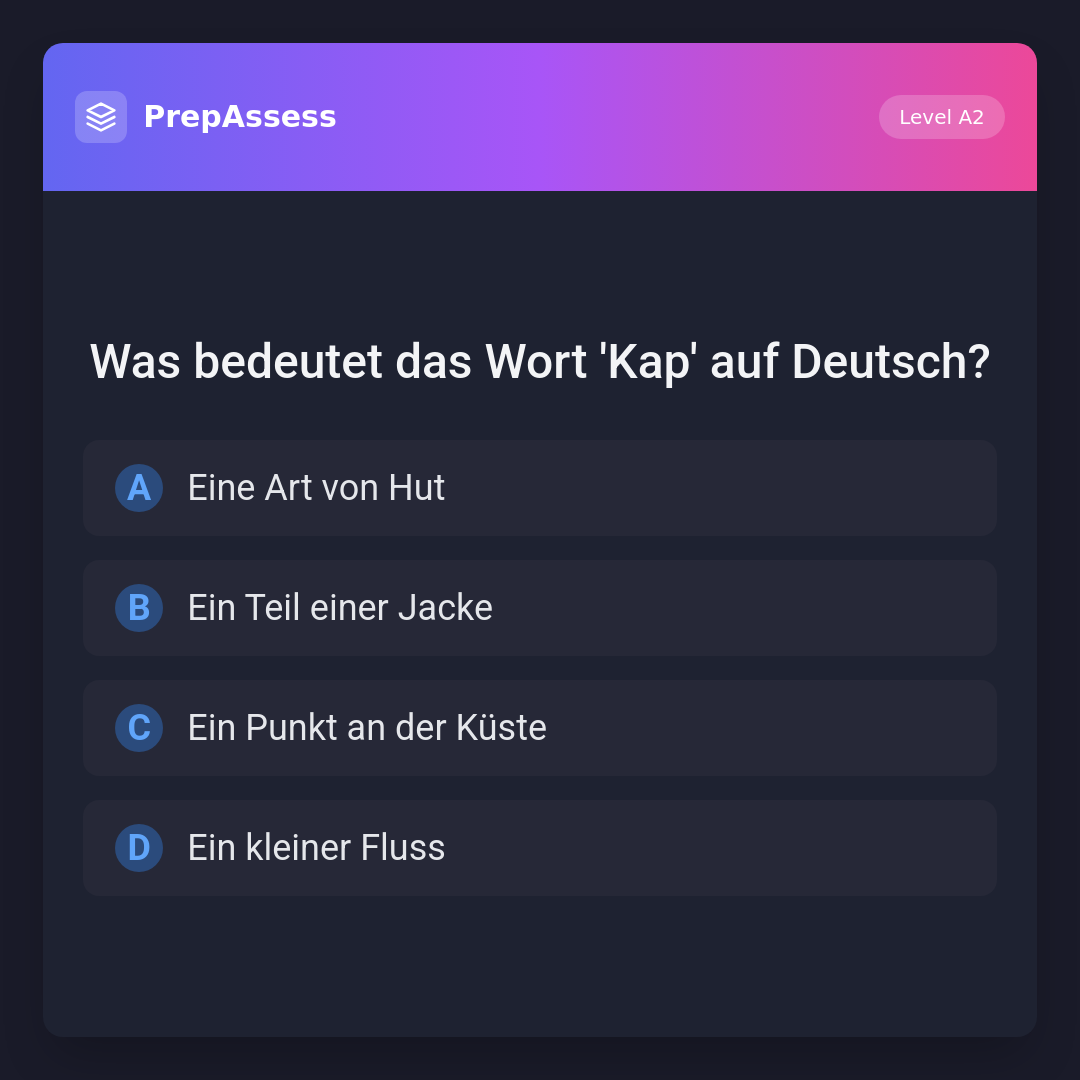Pick answer C 'Ein Punkt an der Küste'
The image size is (1080, 1080).
(540, 728)
